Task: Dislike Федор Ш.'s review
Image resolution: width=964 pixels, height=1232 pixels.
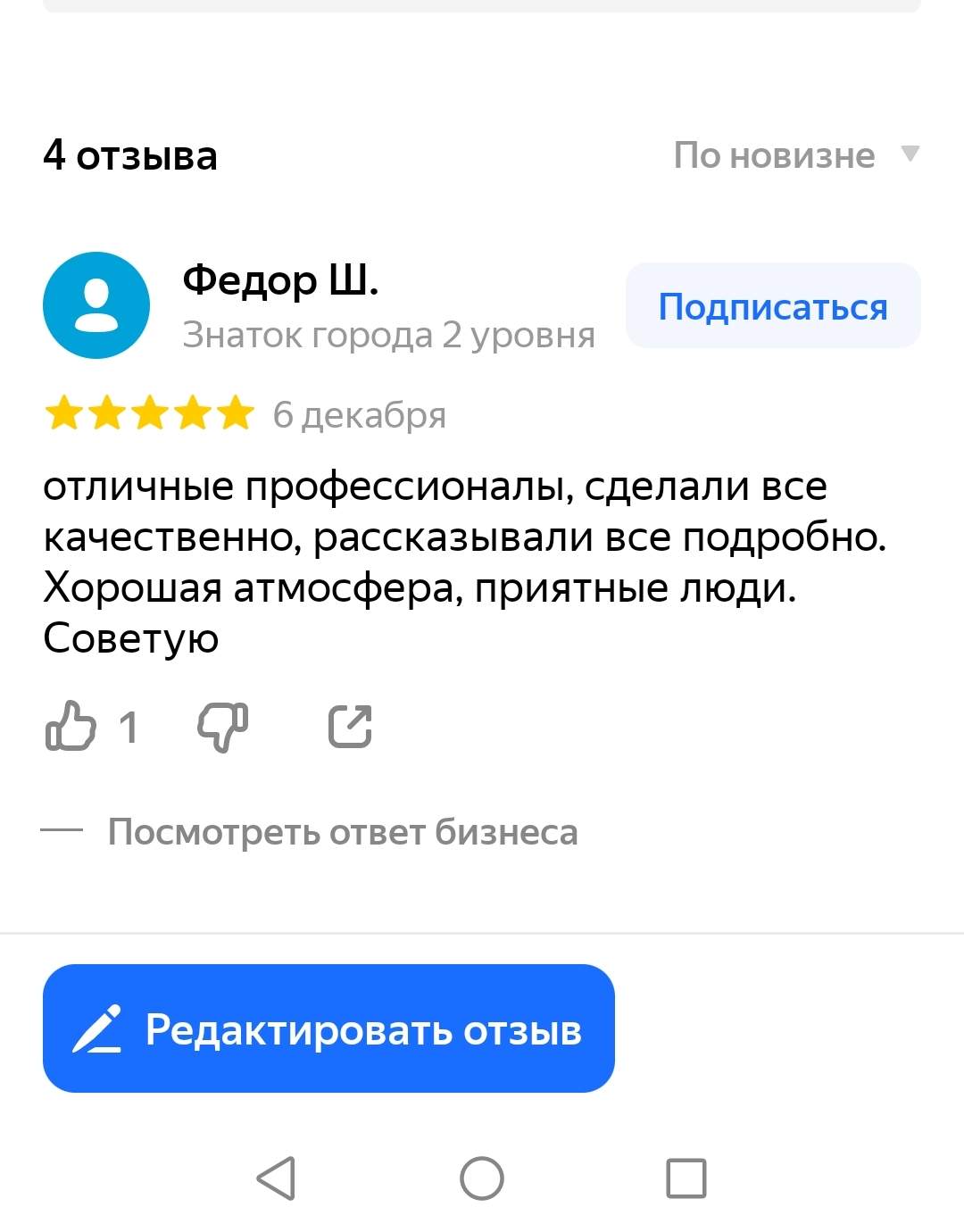Action: coord(223,725)
